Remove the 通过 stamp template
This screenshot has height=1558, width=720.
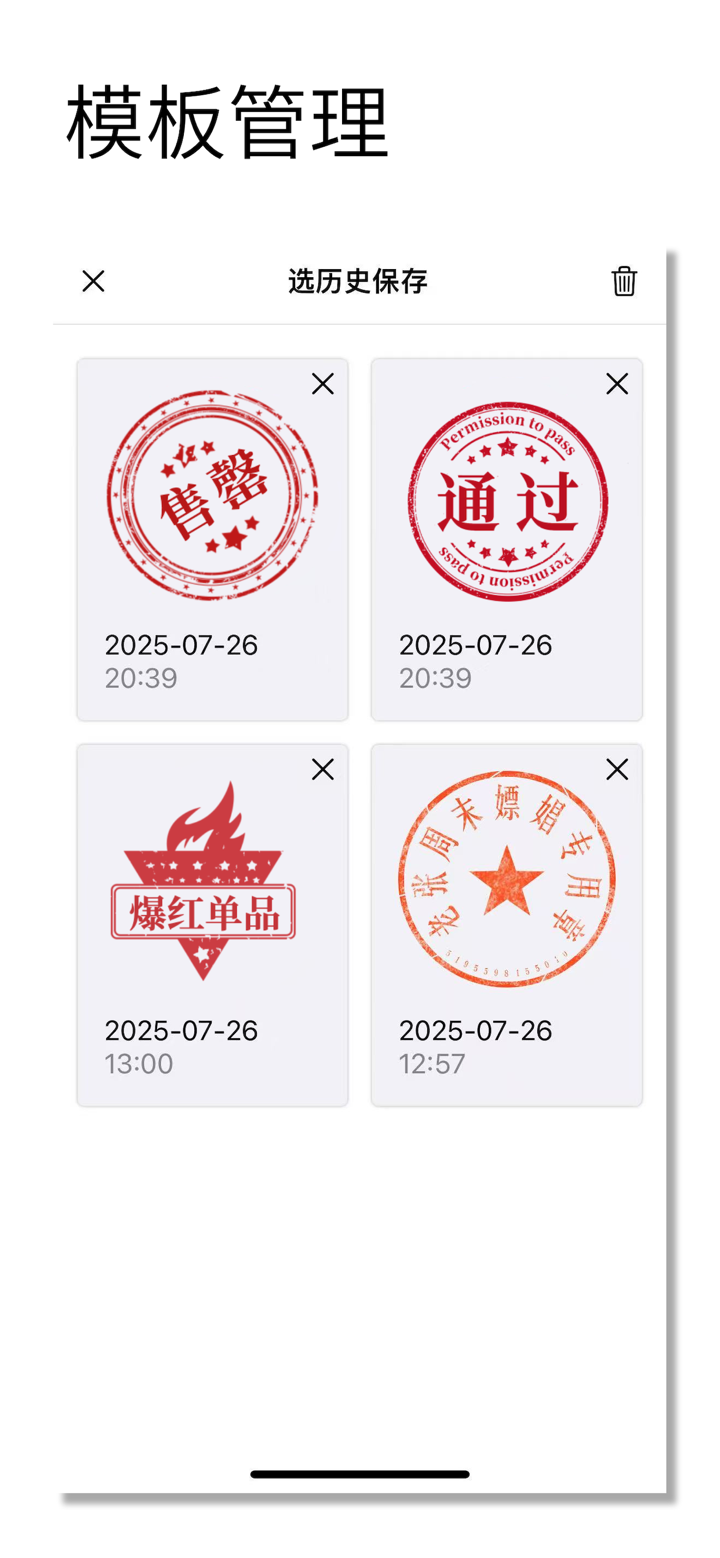[x=616, y=383]
